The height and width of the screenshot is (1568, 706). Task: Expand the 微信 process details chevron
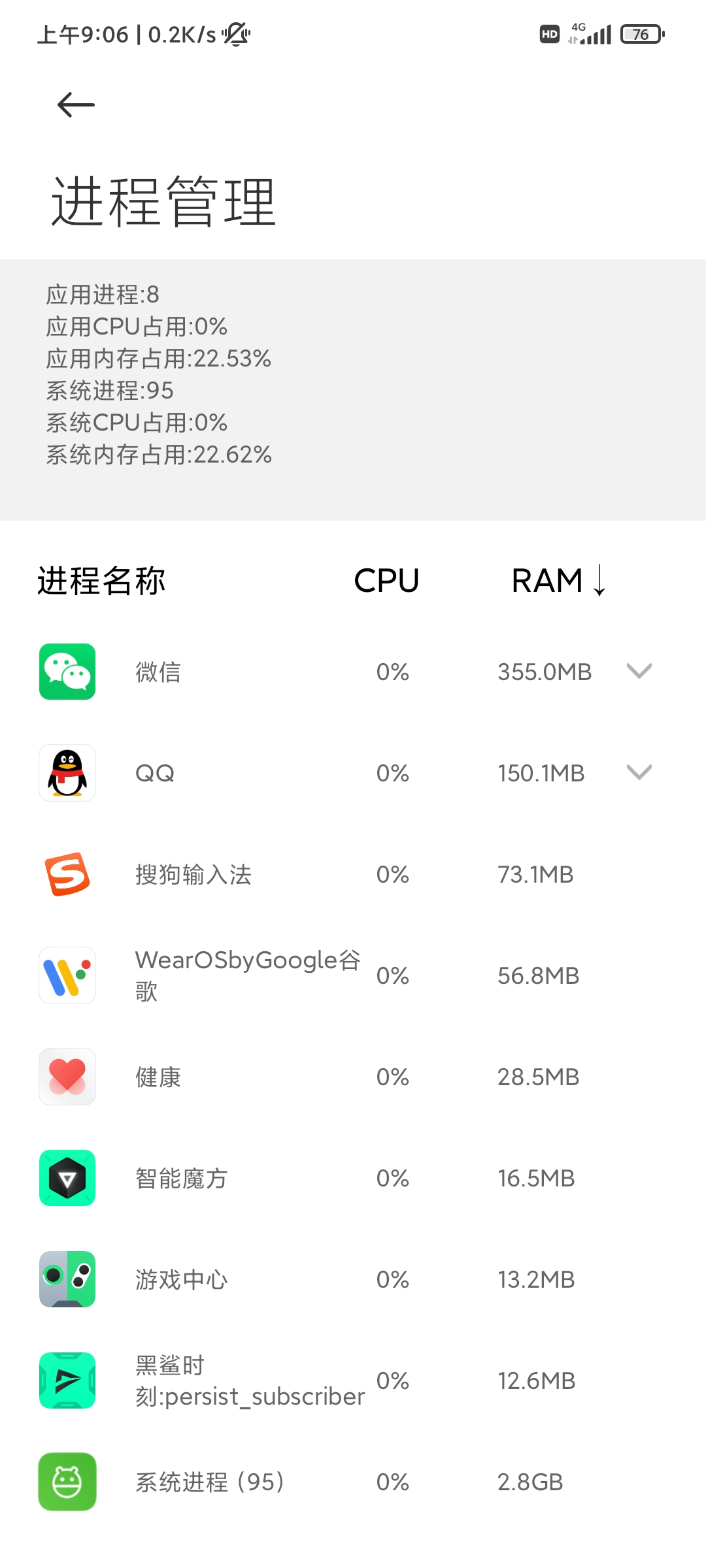coord(639,671)
